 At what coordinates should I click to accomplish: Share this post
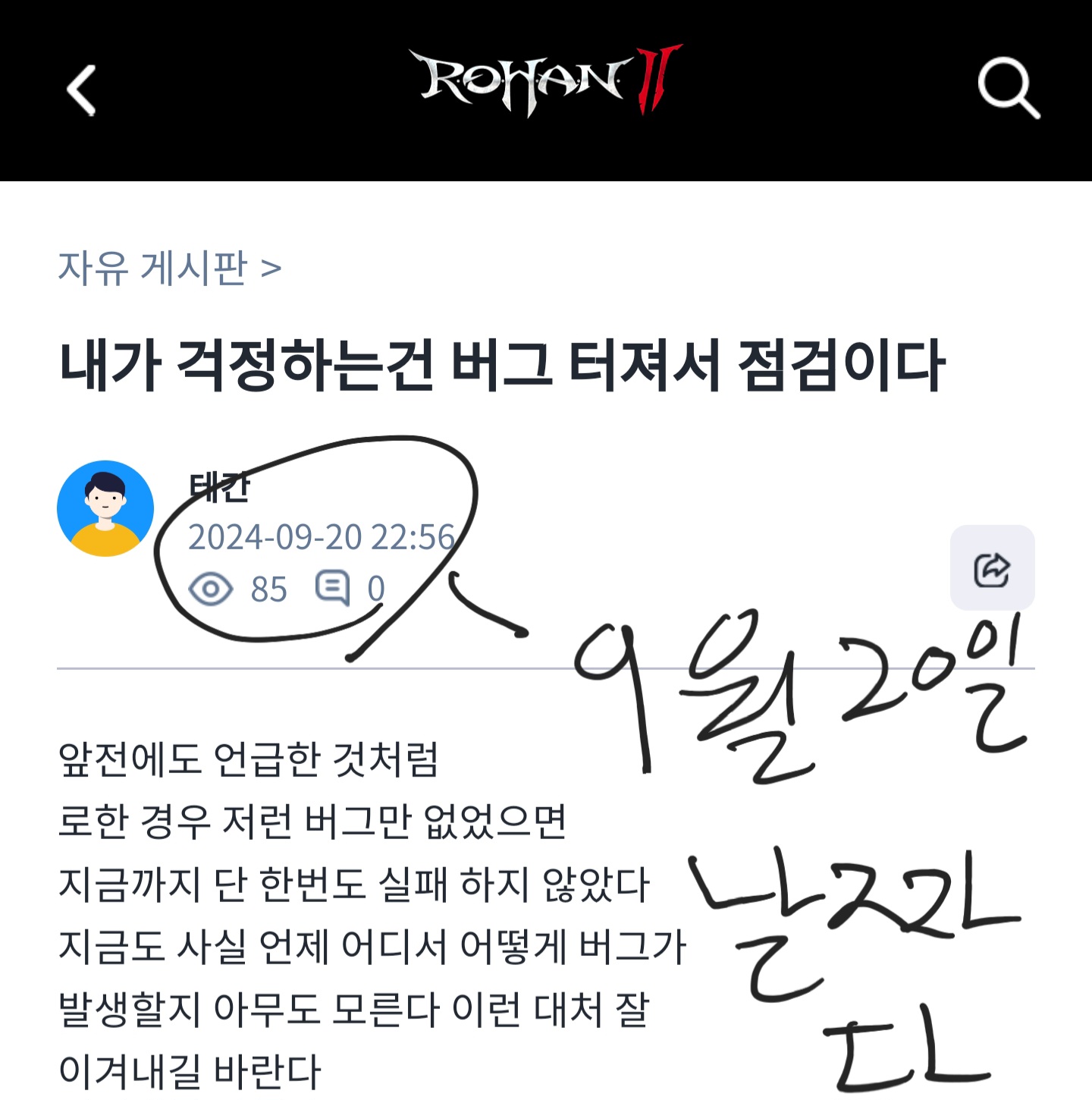click(x=992, y=568)
